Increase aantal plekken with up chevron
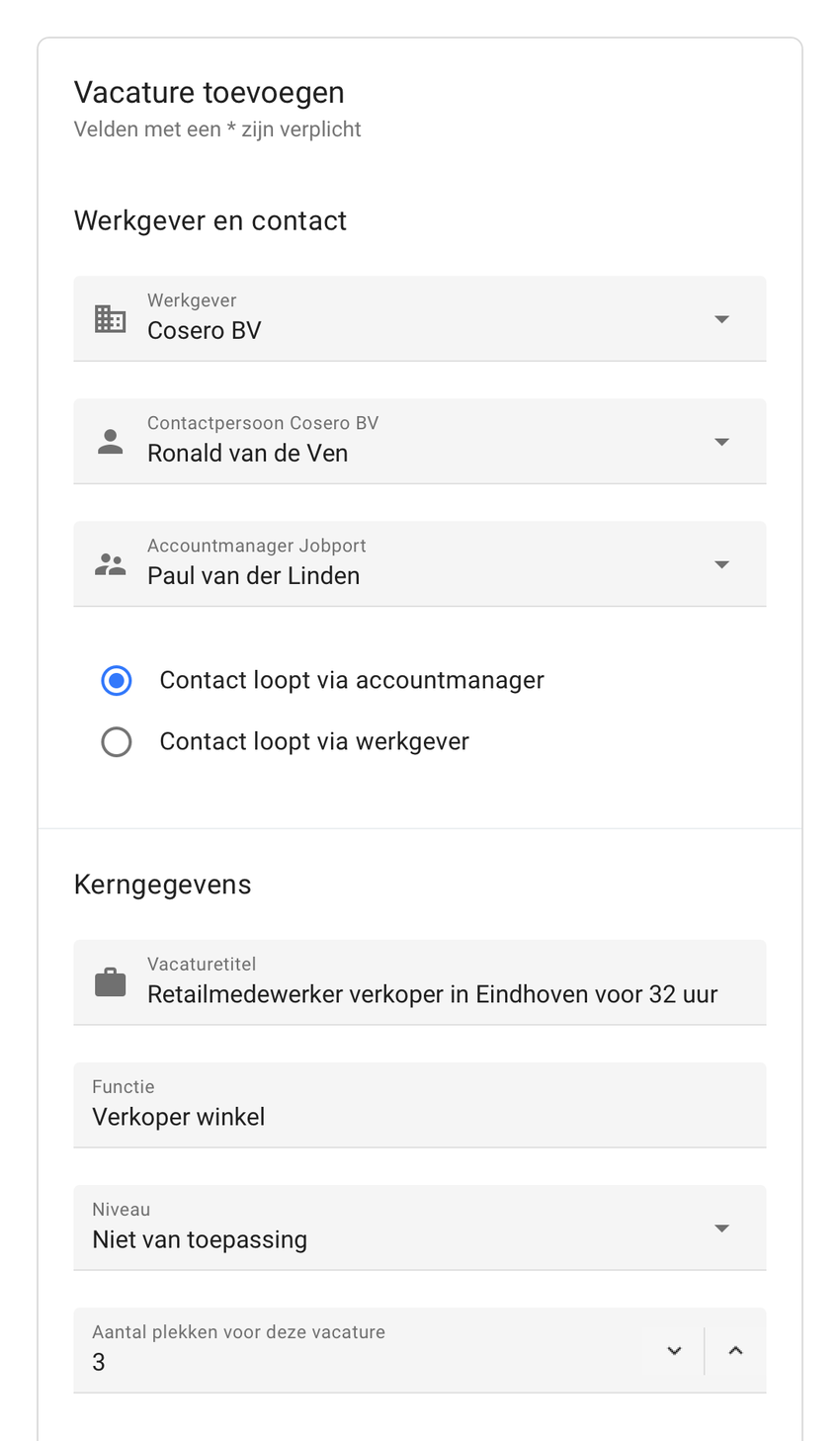The height and width of the screenshot is (1441, 840). point(735,1351)
